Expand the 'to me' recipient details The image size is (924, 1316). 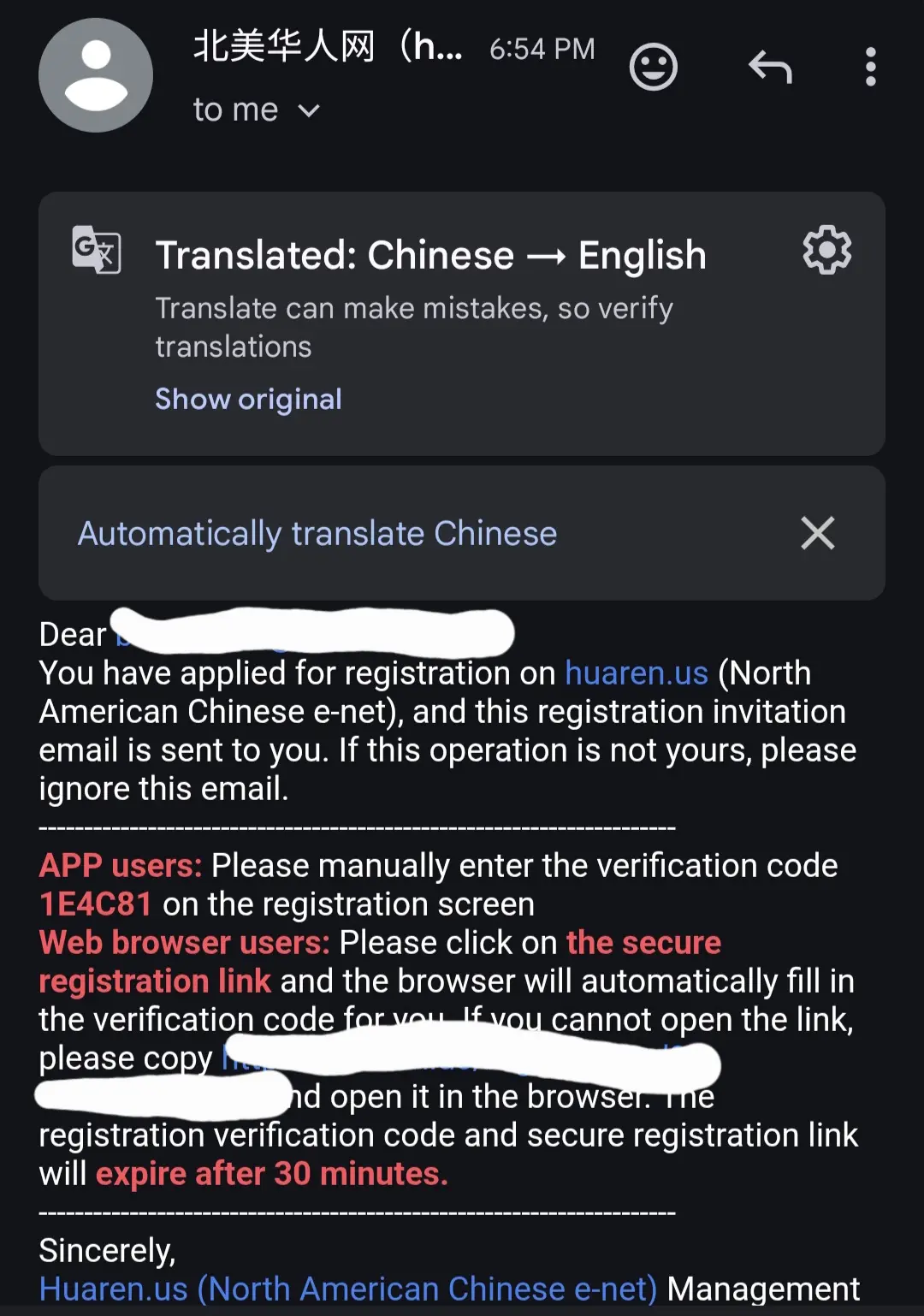309,110
